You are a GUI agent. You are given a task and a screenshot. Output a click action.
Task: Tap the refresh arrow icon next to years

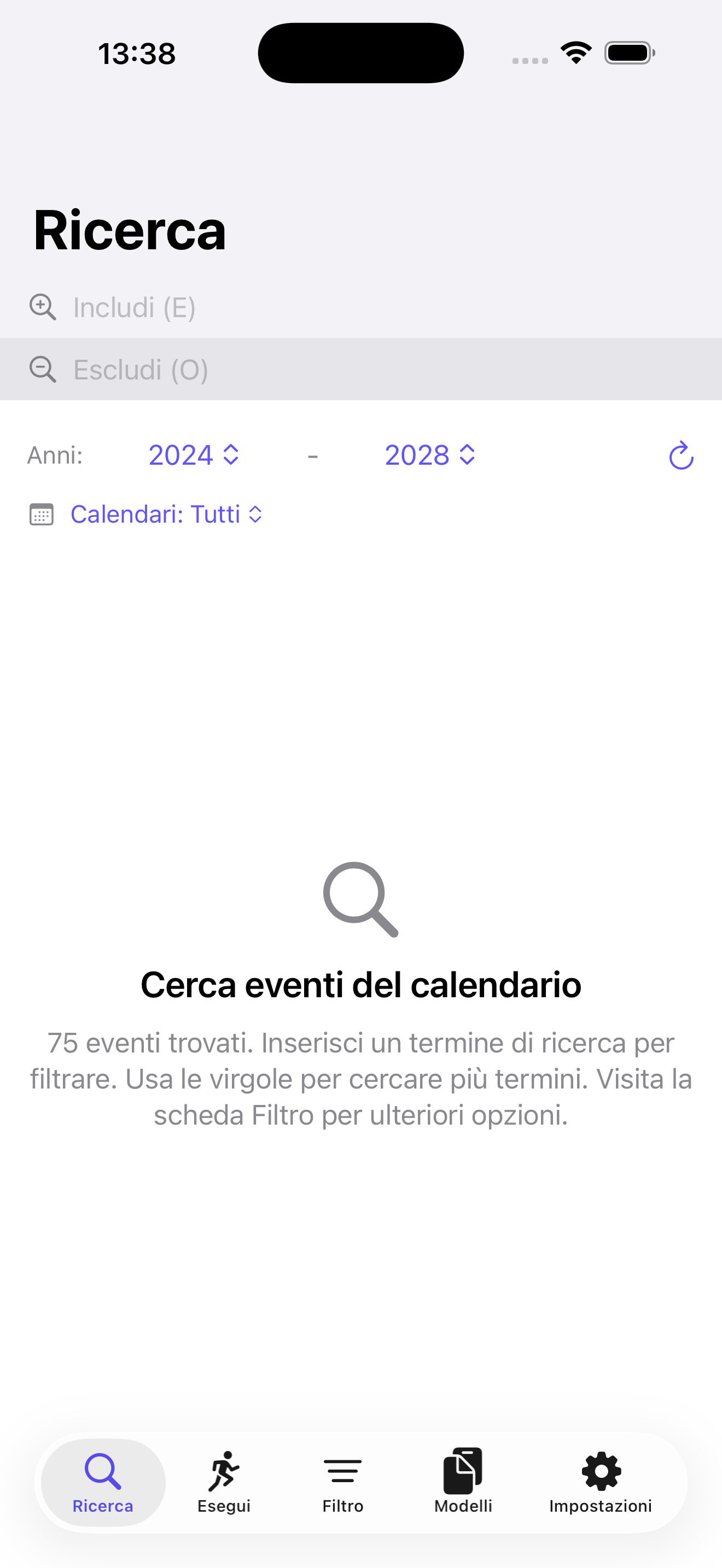680,456
